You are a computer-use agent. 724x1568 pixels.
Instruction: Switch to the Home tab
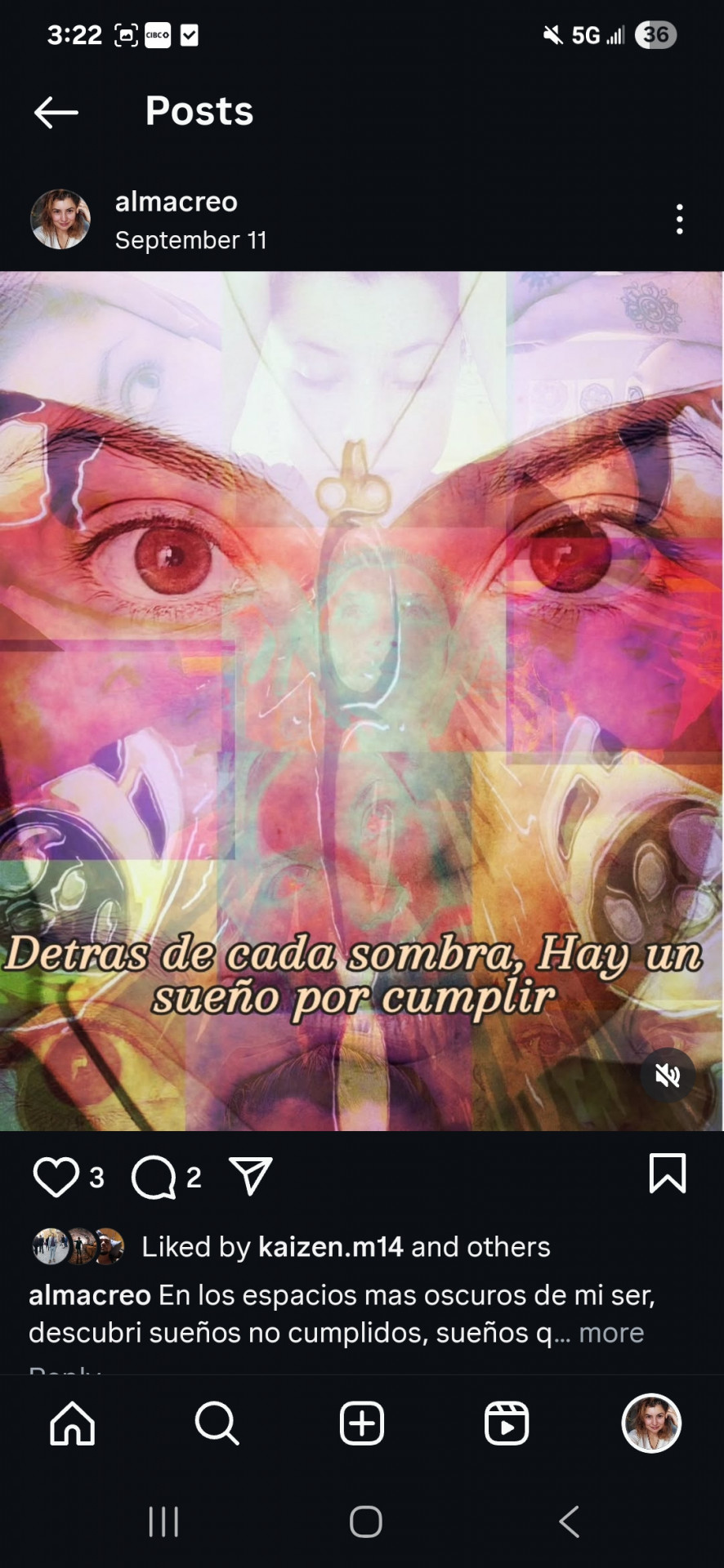[x=73, y=1423]
